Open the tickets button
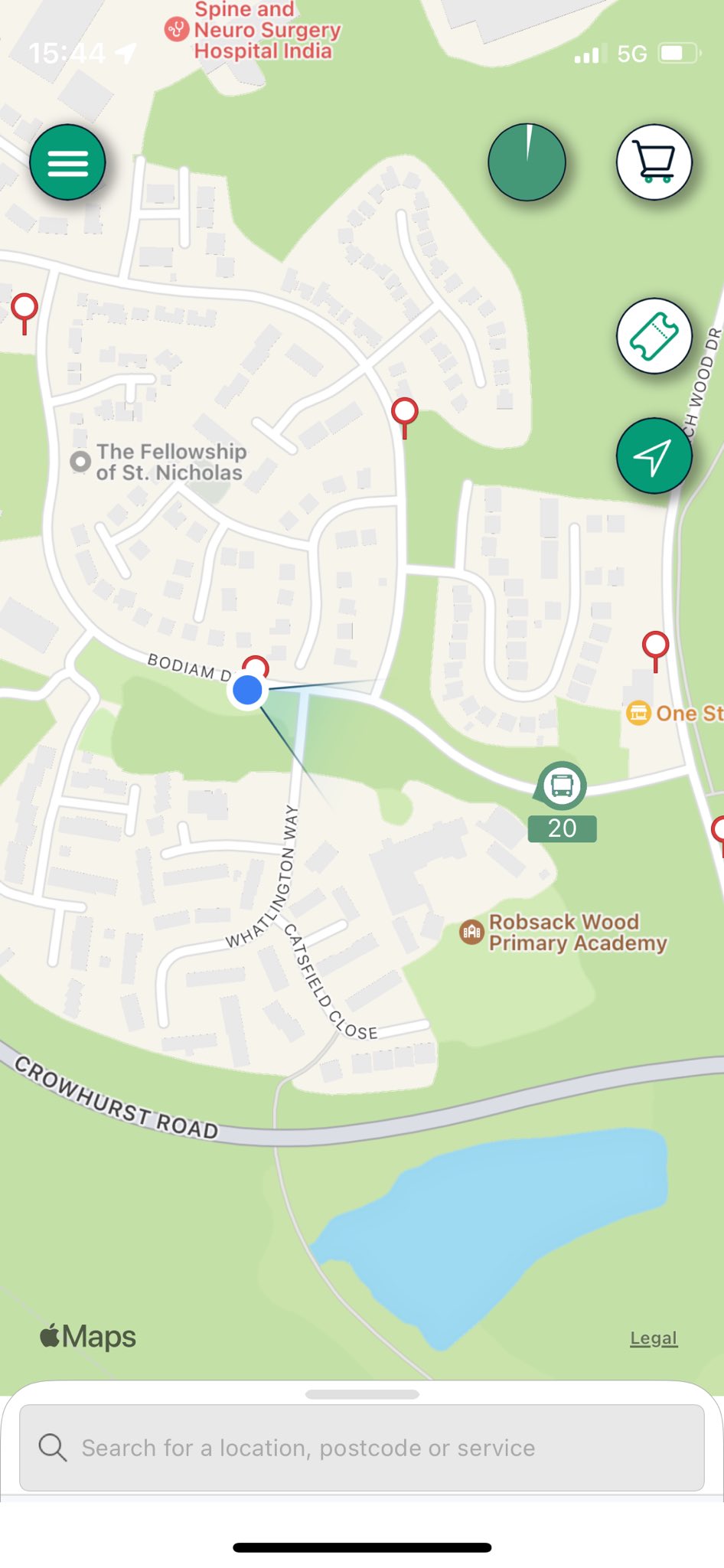This screenshot has height=1568, width=724. [x=654, y=336]
